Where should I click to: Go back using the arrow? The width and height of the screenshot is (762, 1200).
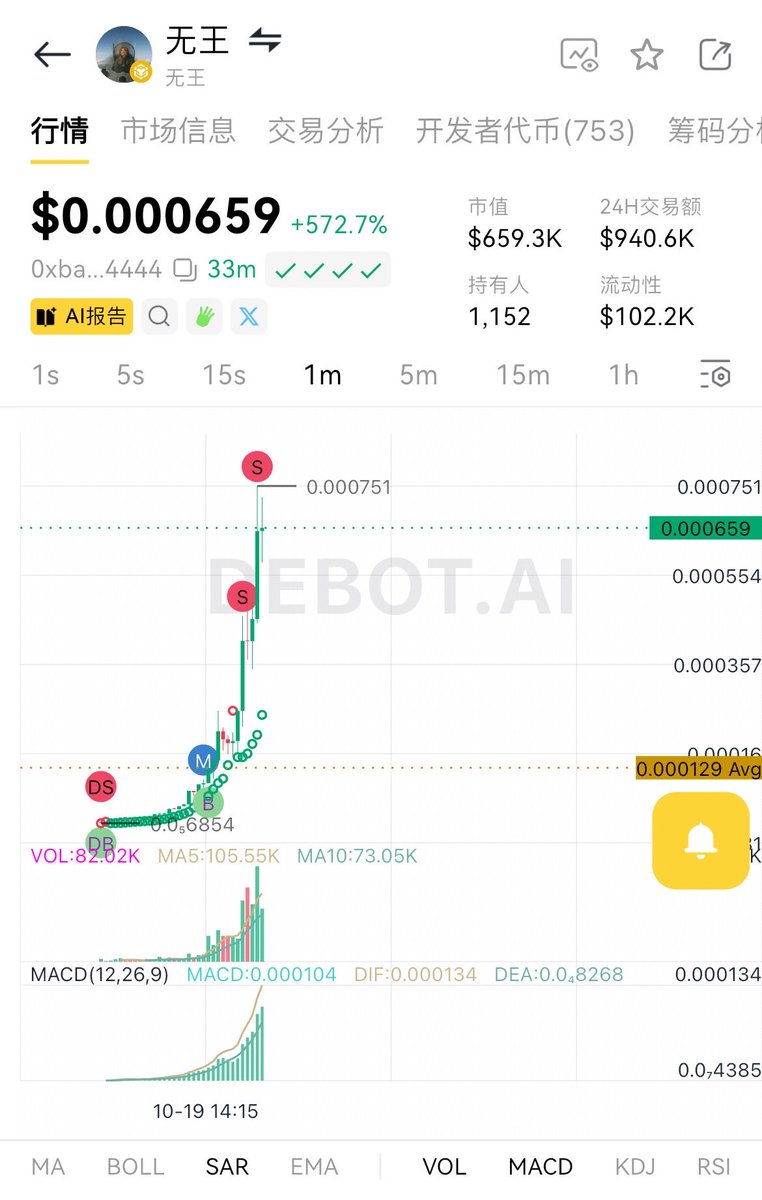tap(52, 55)
